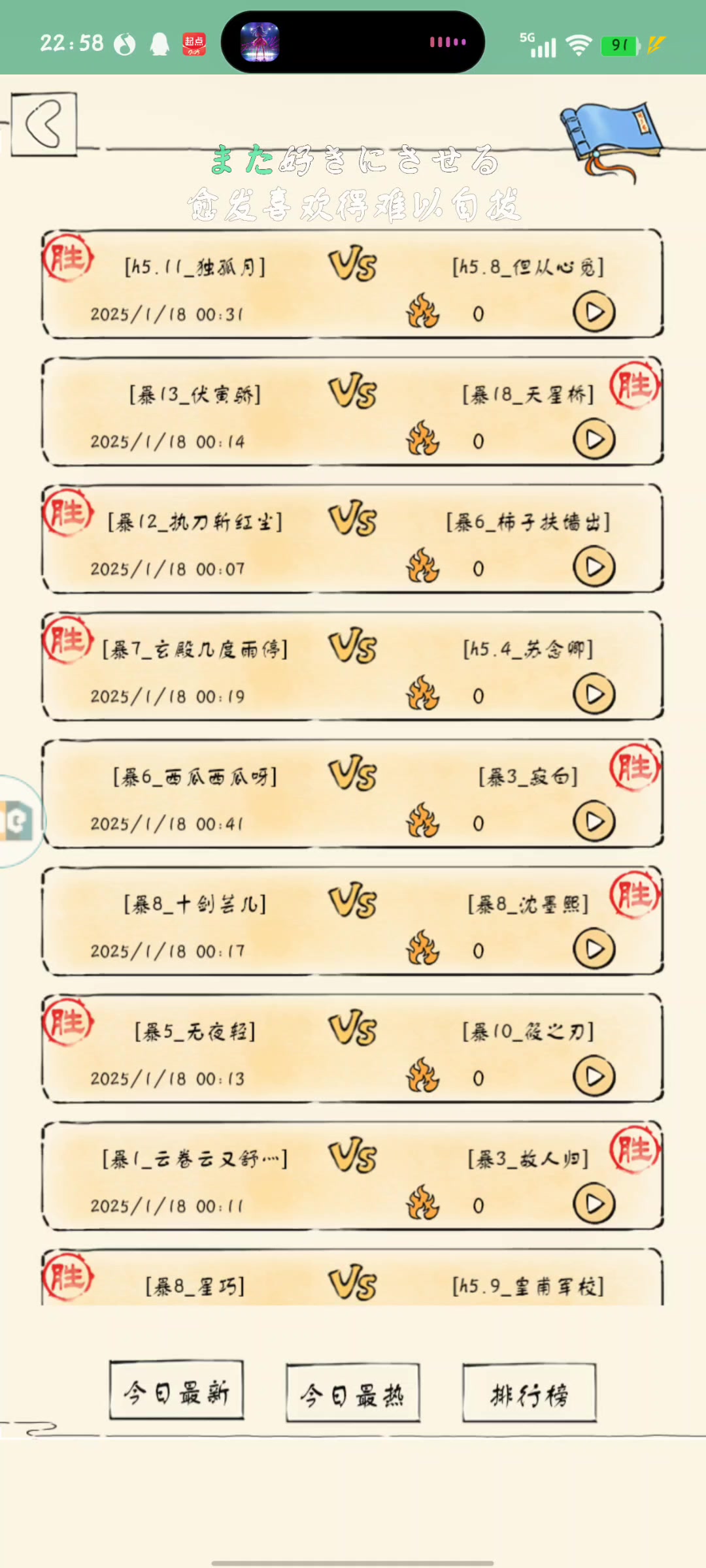Play the 十剑岂儿 vs 沈墨熙 replay
This screenshot has width=706, height=1568.
[594, 949]
